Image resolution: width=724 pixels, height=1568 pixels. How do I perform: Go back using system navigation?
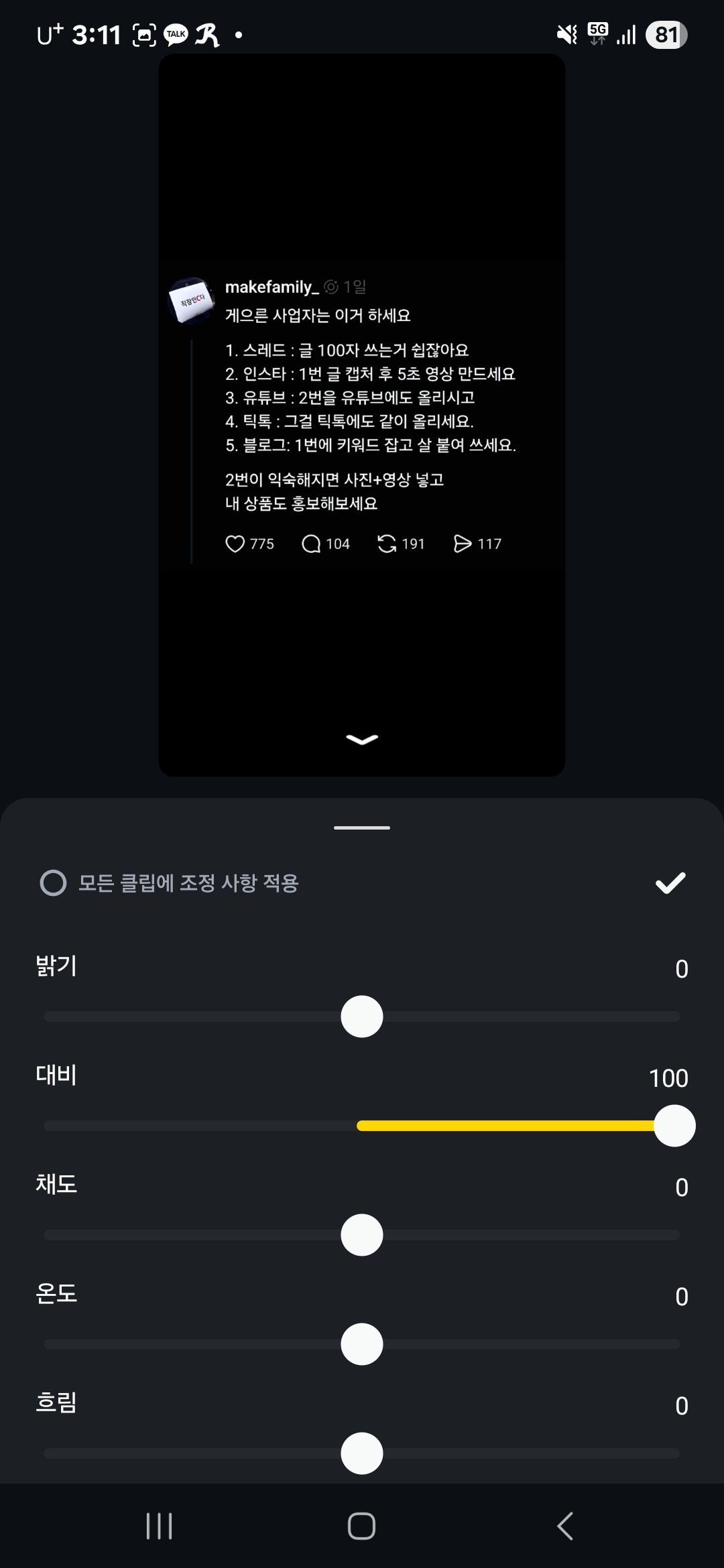pos(565,1526)
